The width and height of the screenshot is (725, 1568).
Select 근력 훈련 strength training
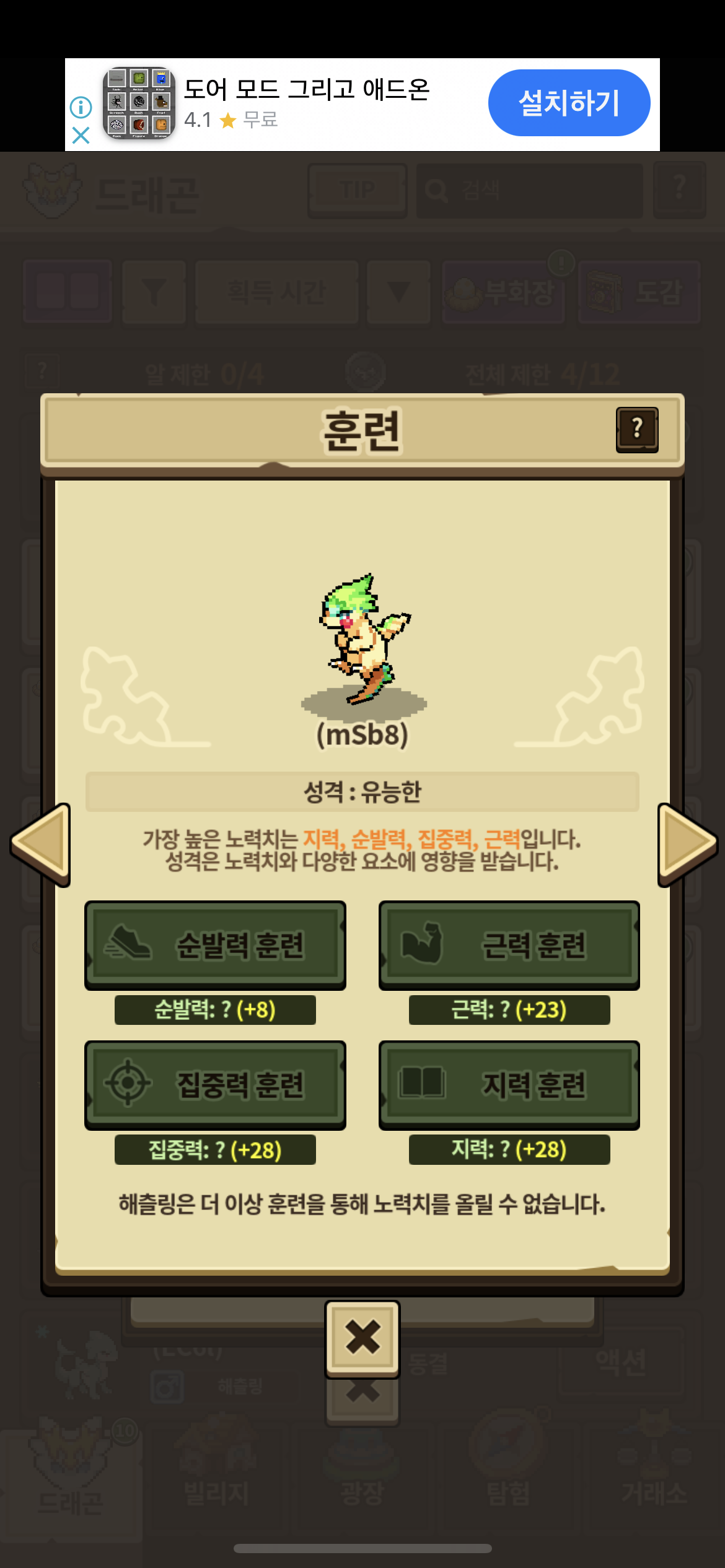click(509, 944)
